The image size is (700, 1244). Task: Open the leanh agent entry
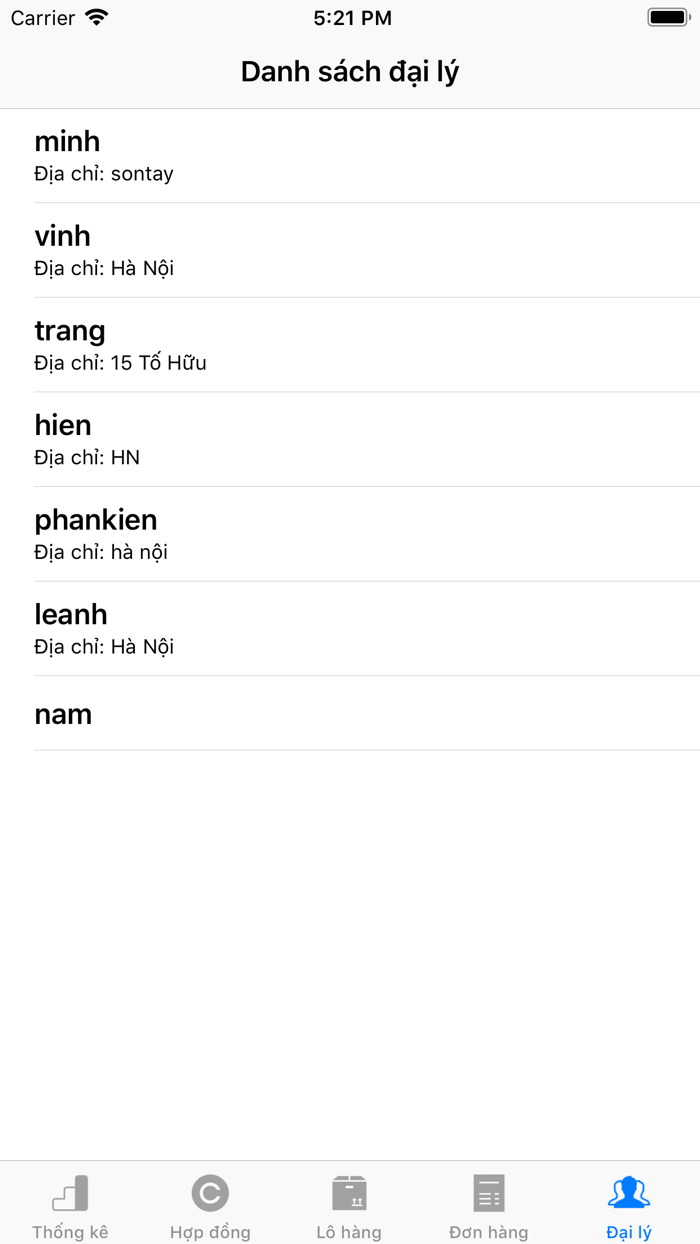click(350, 628)
